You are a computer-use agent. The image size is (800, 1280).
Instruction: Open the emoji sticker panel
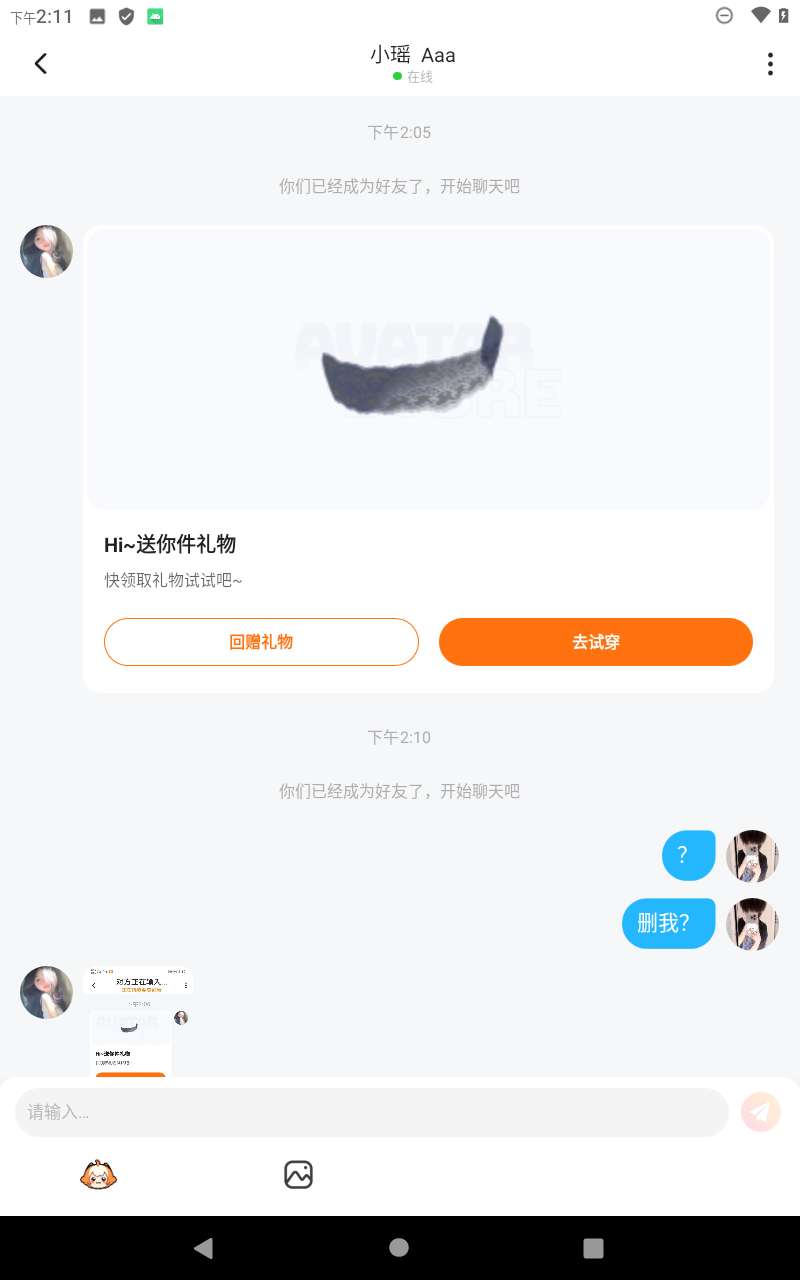pyautogui.click(x=98, y=1174)
